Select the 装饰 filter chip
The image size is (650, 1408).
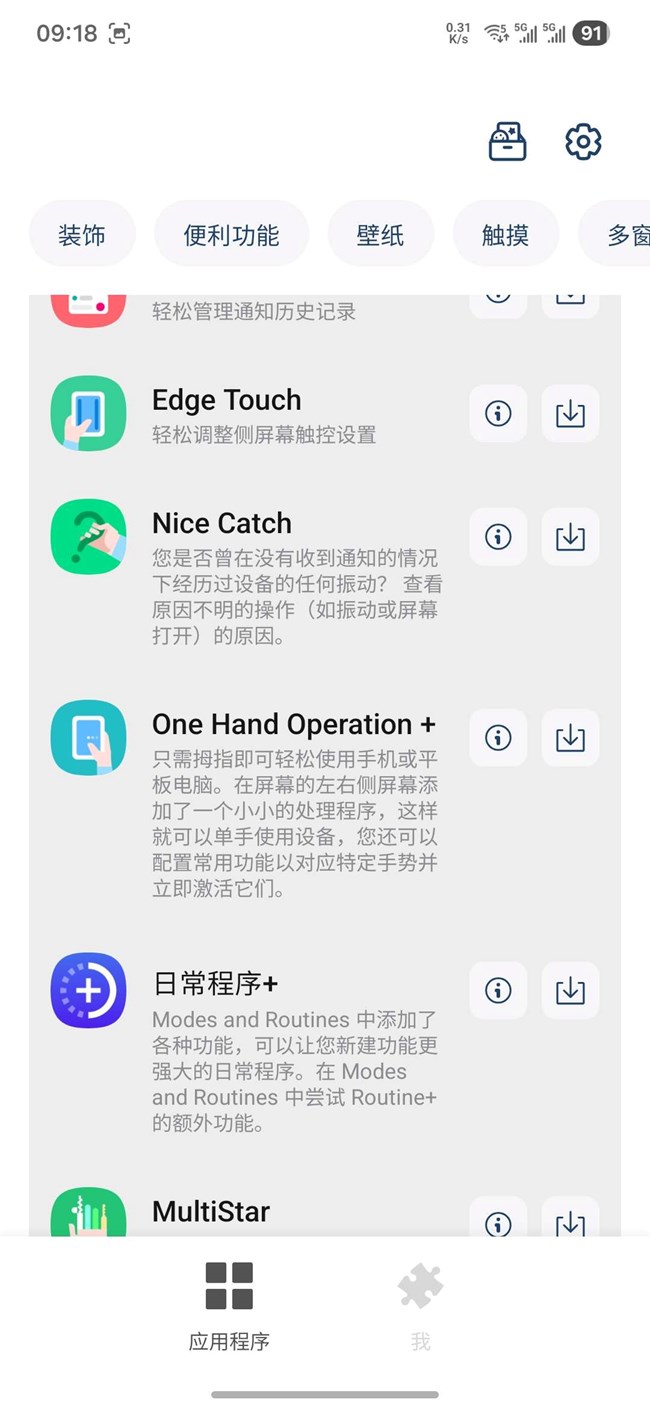pyautogui.click(x=82, y=236)
